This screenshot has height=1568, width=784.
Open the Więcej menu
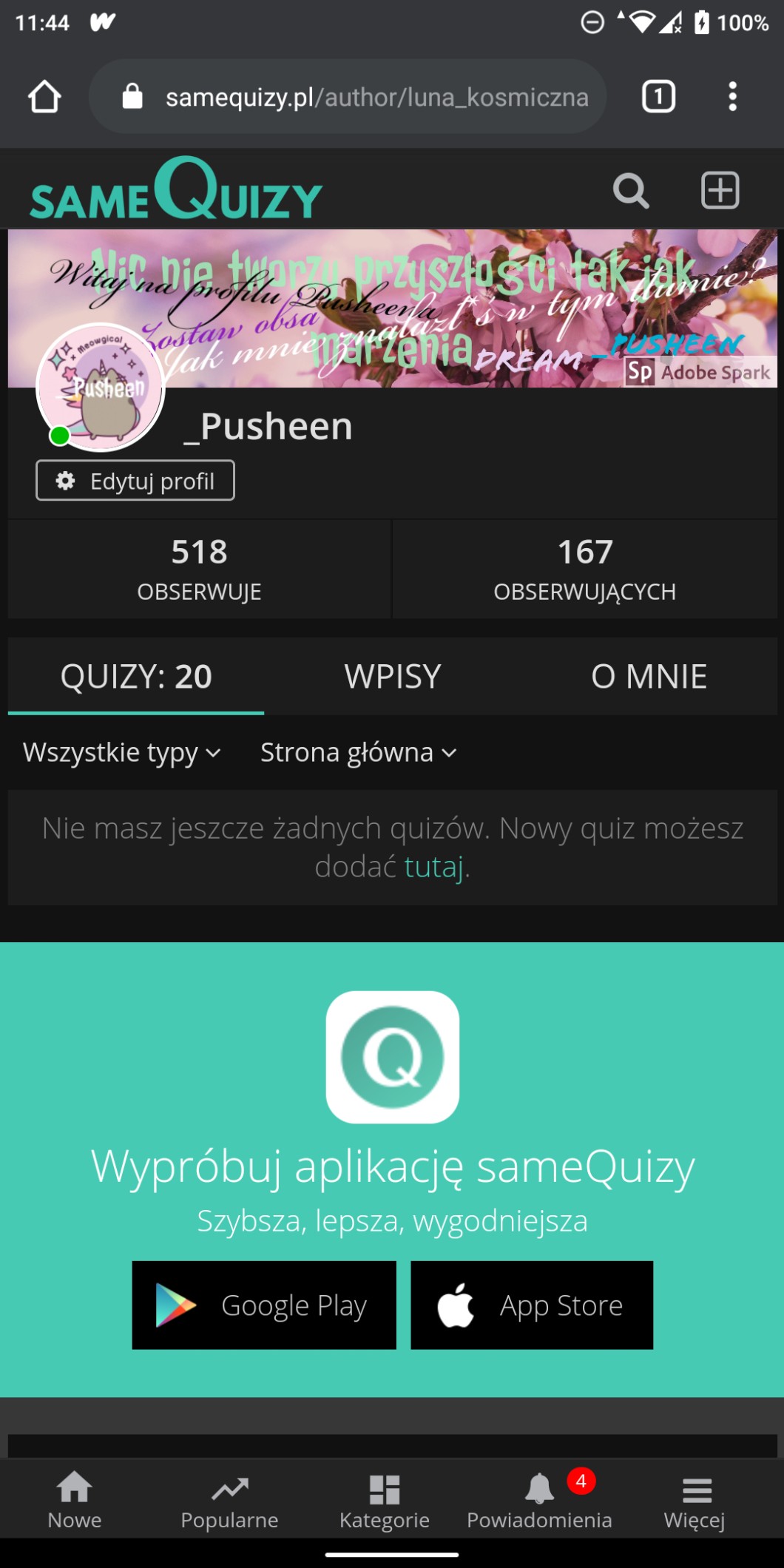(x=695, y=1499)
